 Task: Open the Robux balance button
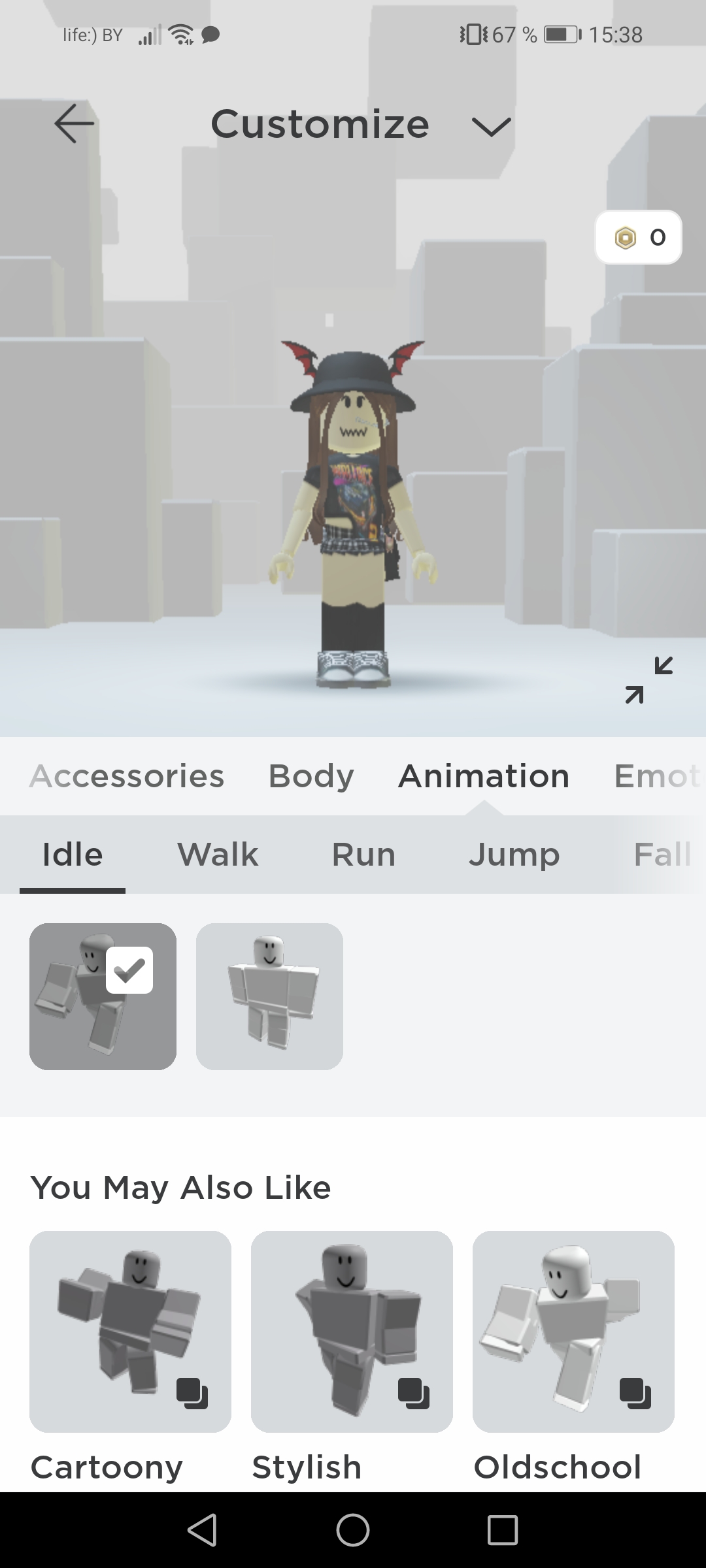(x=638, y=237)
